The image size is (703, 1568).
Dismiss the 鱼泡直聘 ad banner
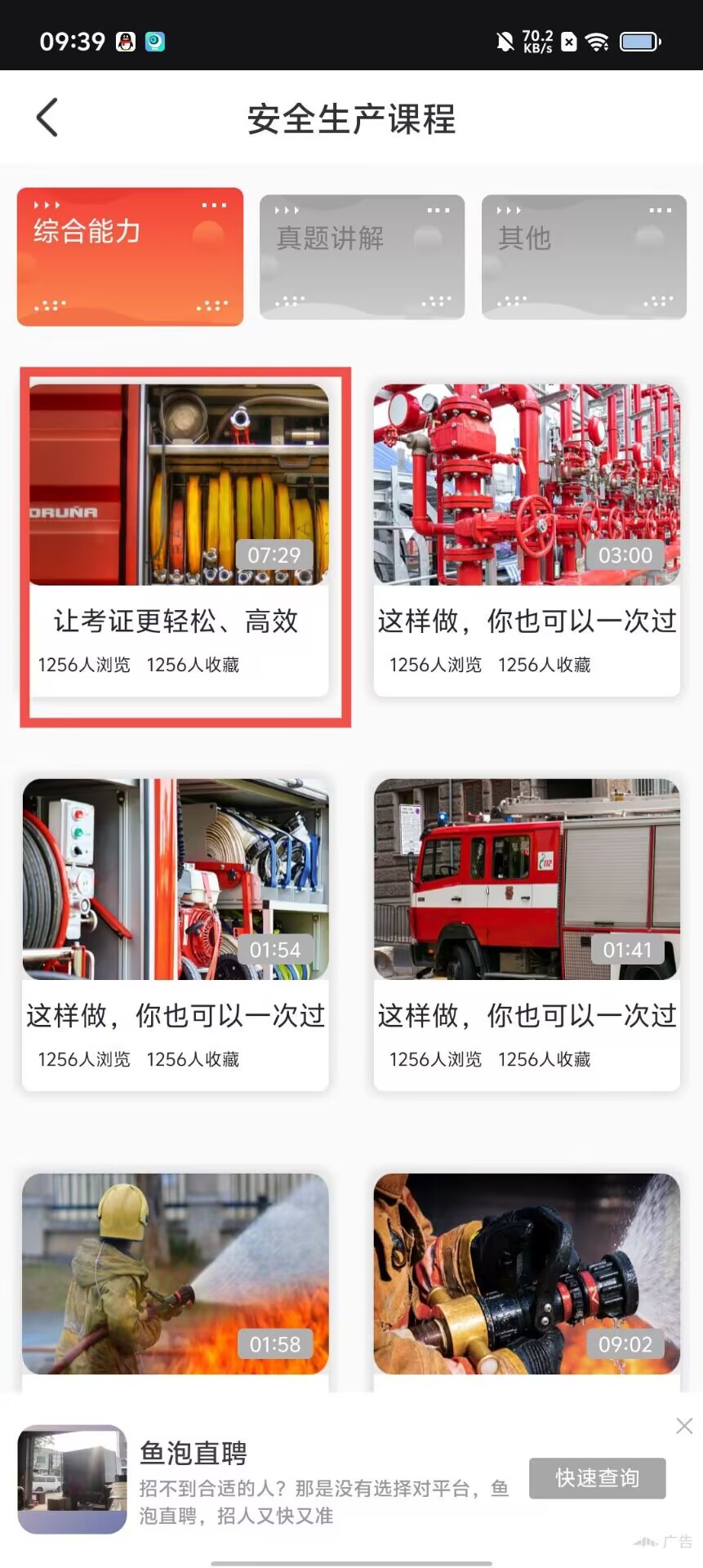tap(684, 1426)
